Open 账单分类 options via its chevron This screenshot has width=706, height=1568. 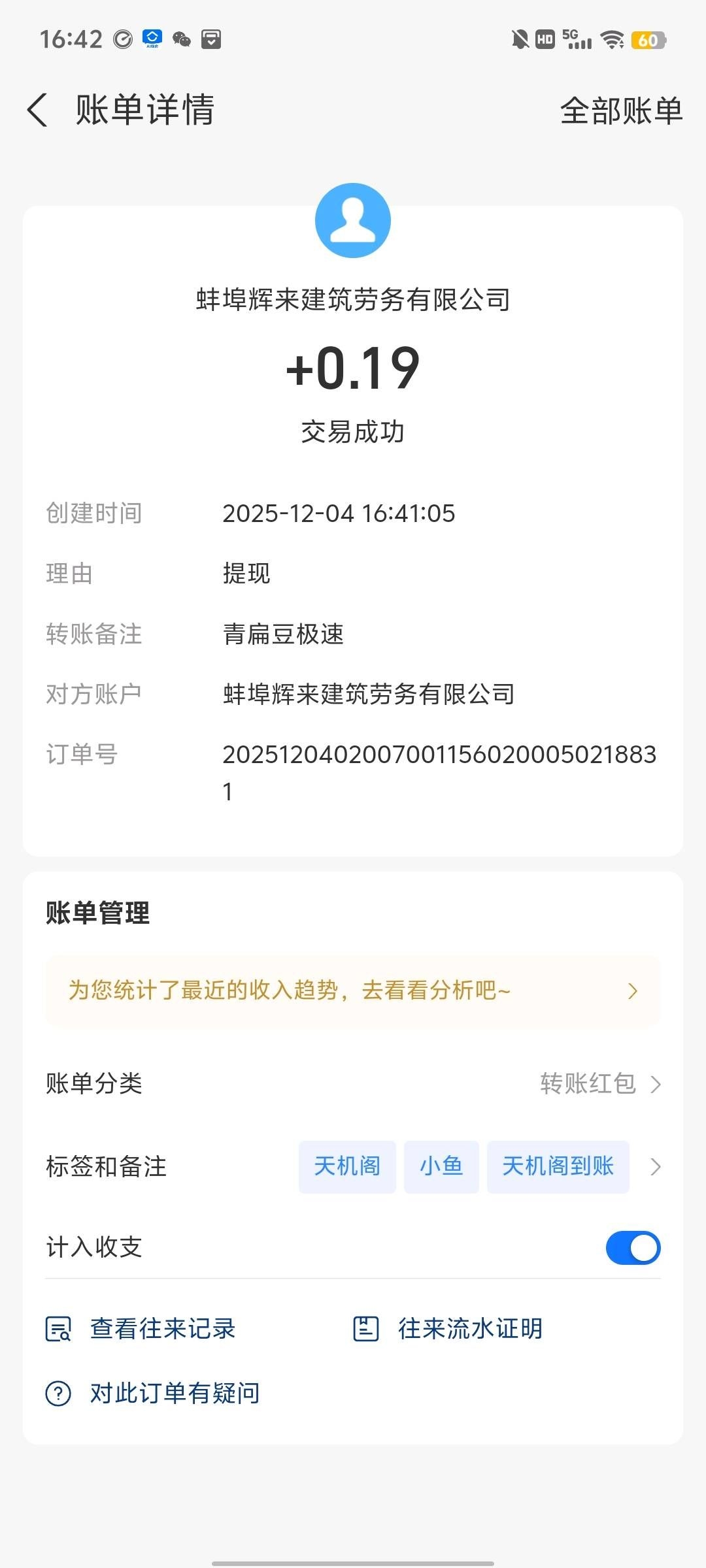pyautogui.click(x=657, y=1084)
